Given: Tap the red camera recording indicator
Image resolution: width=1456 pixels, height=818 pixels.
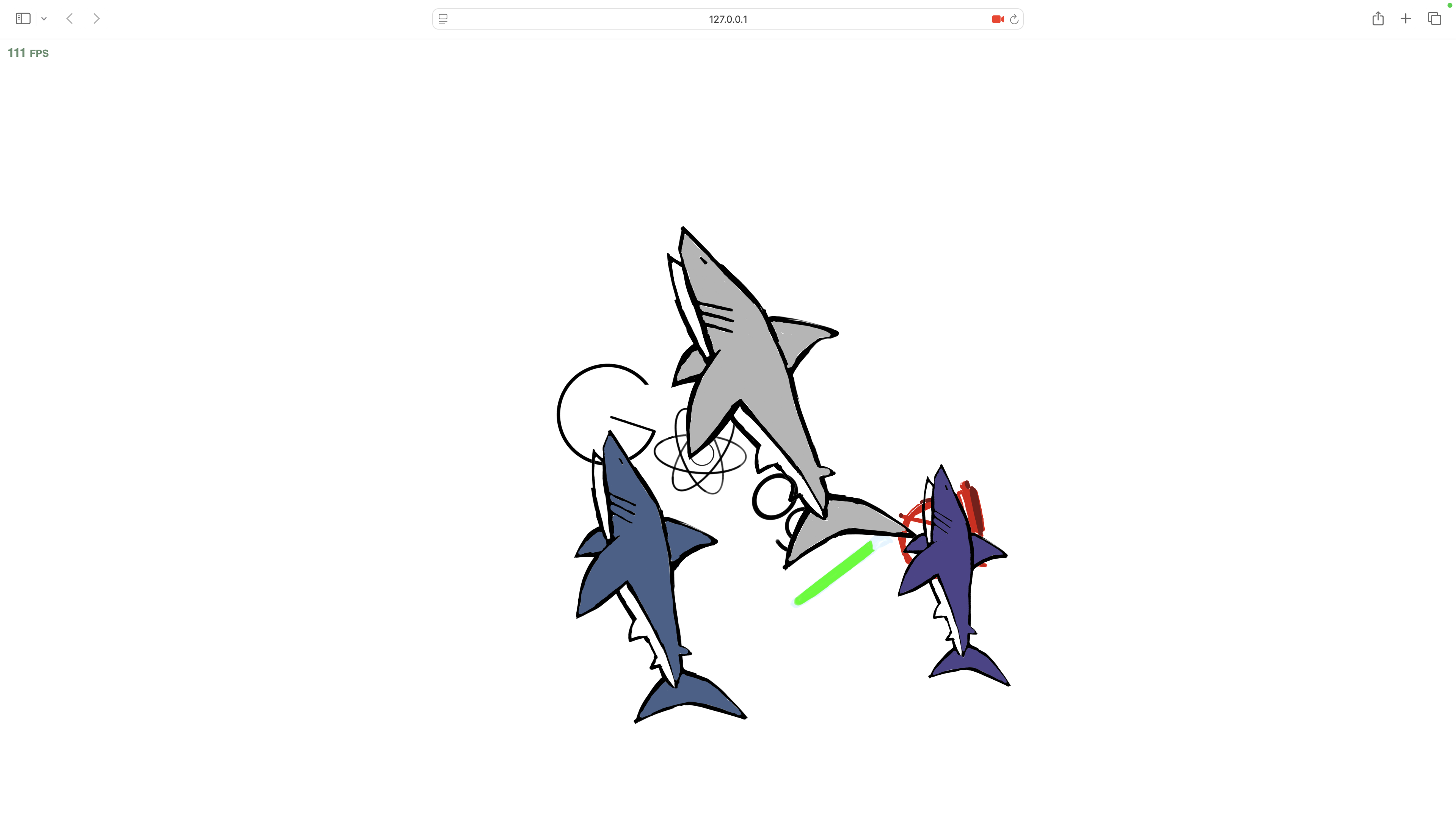Looking at the screenshot, I should 997,19.
